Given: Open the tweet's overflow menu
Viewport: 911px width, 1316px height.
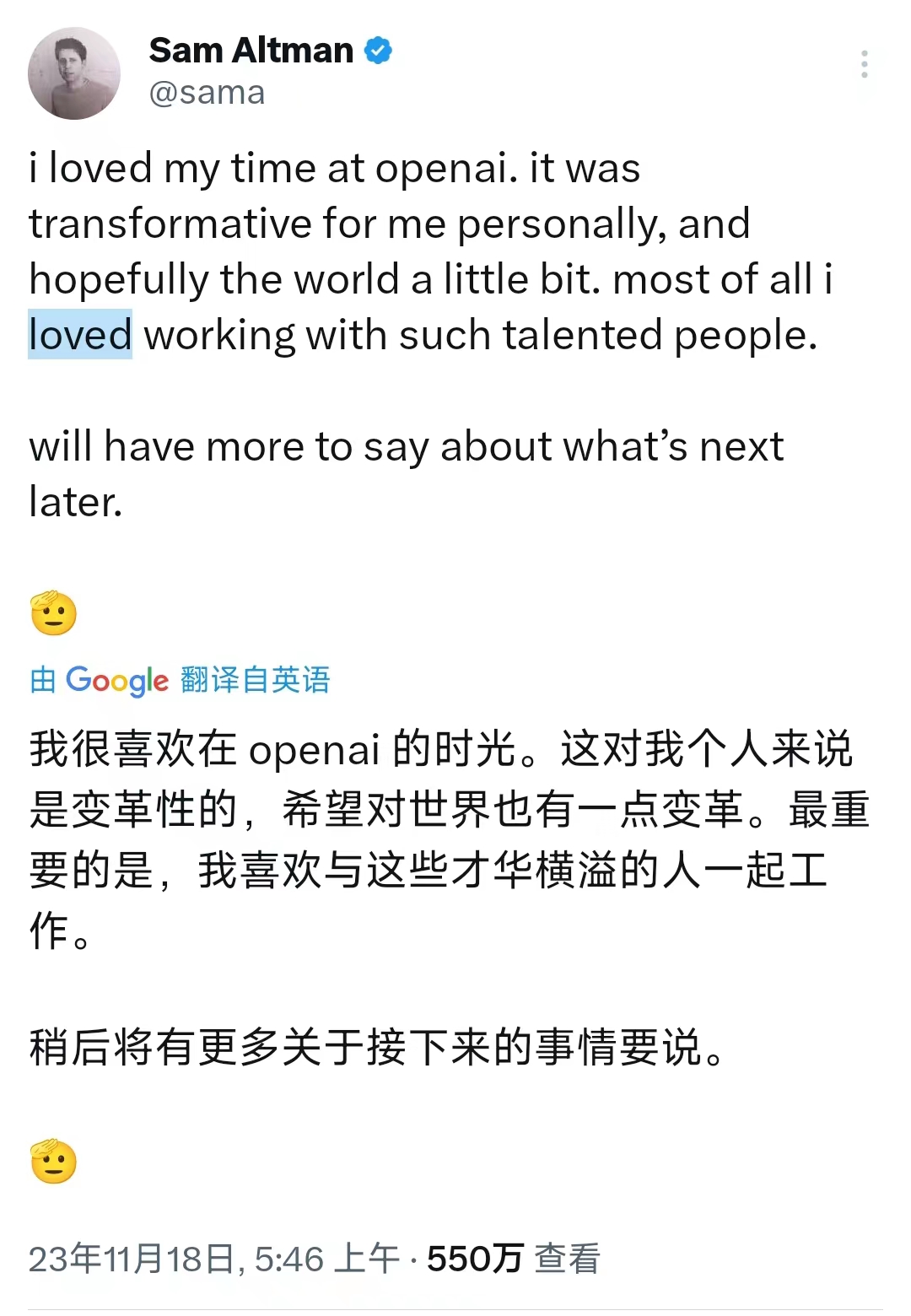Looking at the screenshot, I should (x=865, y=64).
